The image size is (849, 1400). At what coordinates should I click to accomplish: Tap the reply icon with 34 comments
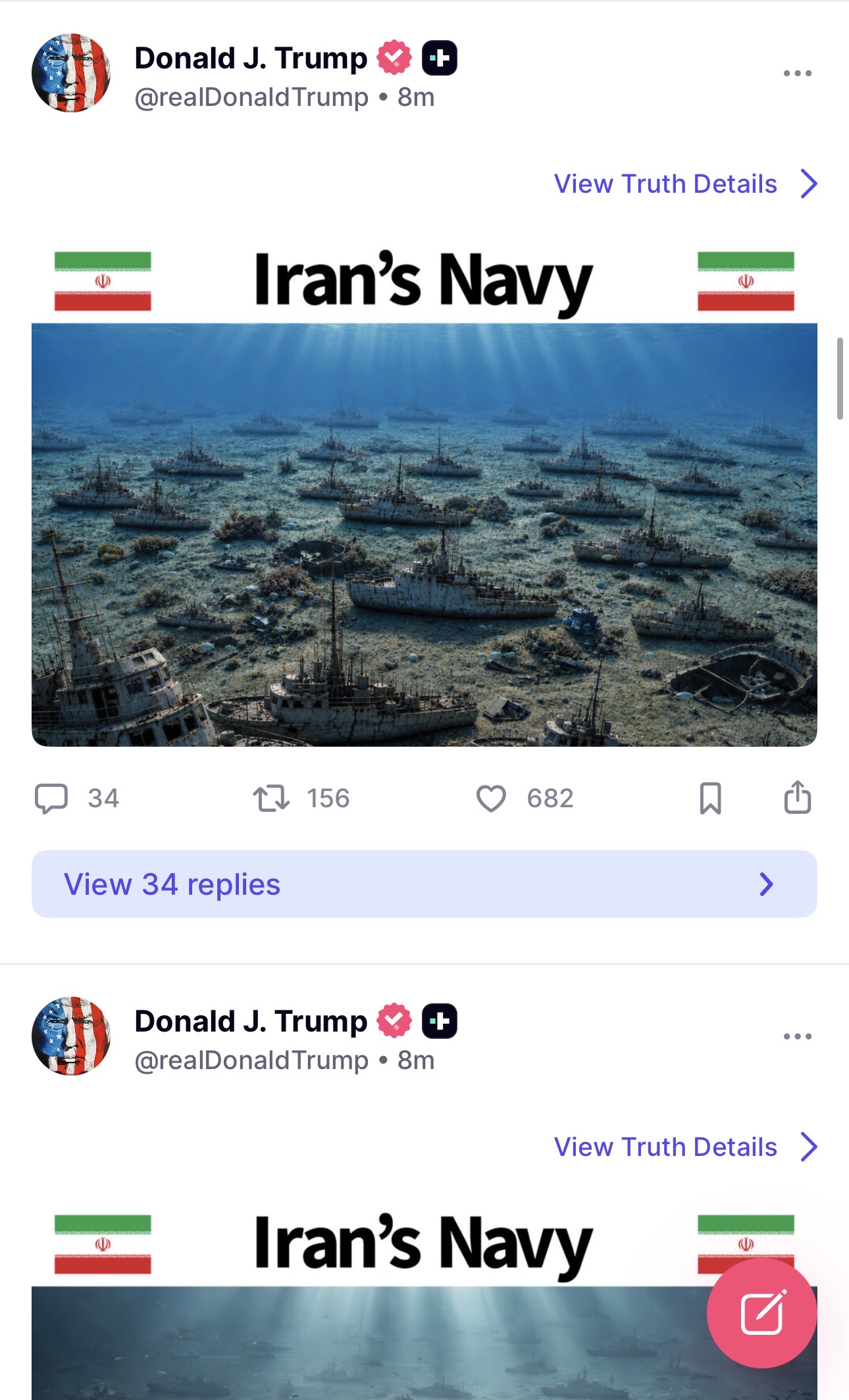tap(51, 798)
